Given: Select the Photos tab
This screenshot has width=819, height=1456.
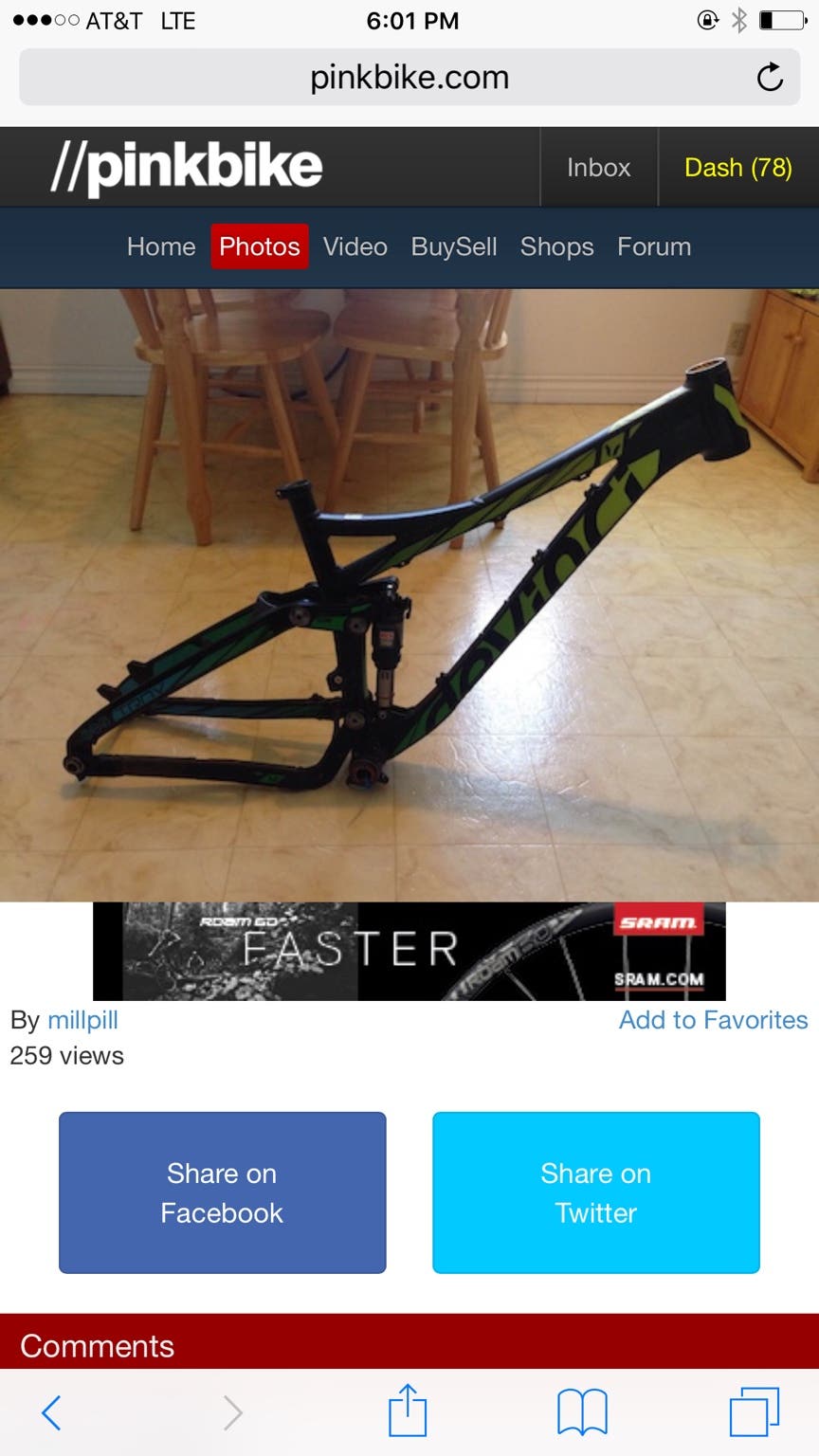Looking at the screenshot, I should (259, 246).
